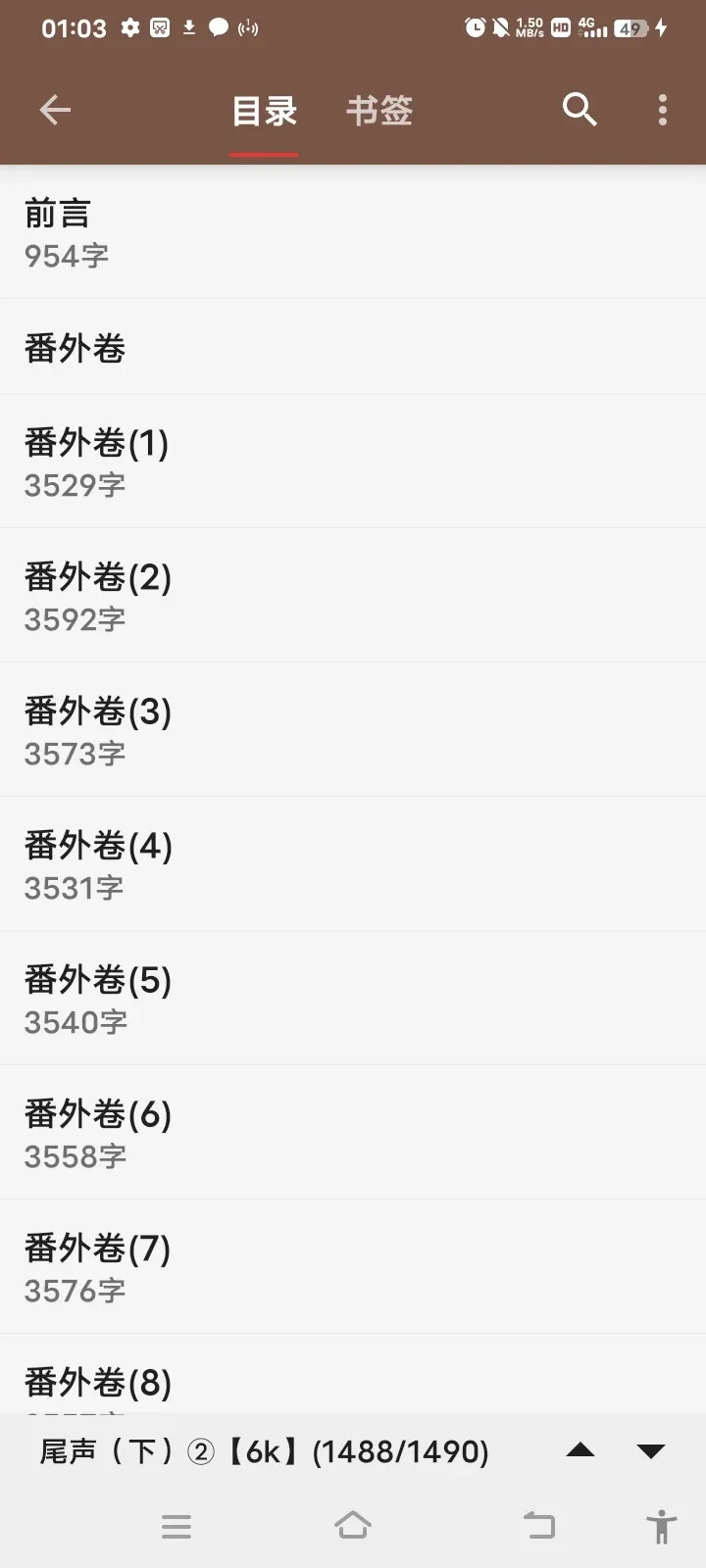The image size is (706, 1568).
Task: Open chapter 番外卷(7)
Action: click(353, 1267)
